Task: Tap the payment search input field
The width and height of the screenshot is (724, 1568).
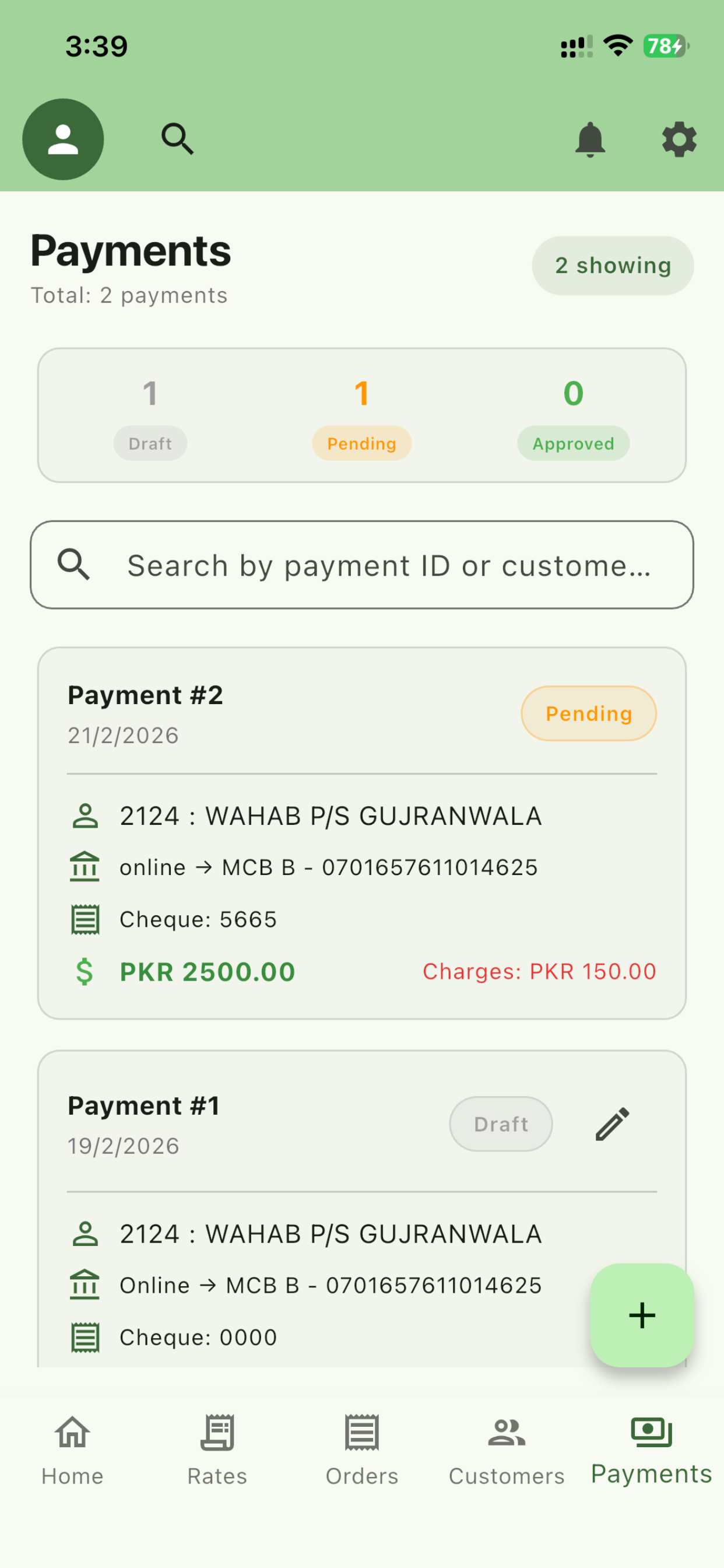Action: (361, 565)
